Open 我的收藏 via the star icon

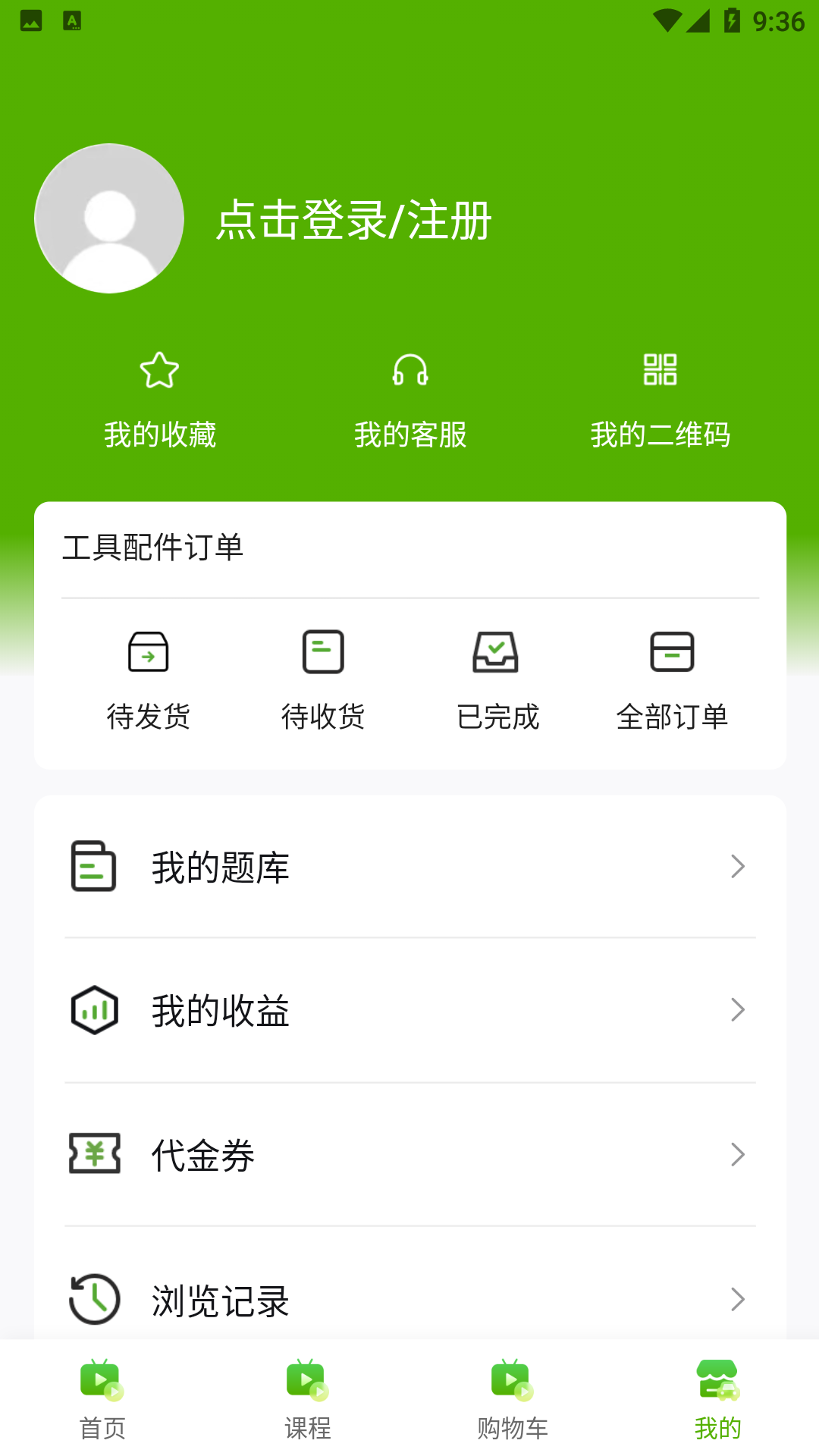pyautogui.click(x=160, y=371)
